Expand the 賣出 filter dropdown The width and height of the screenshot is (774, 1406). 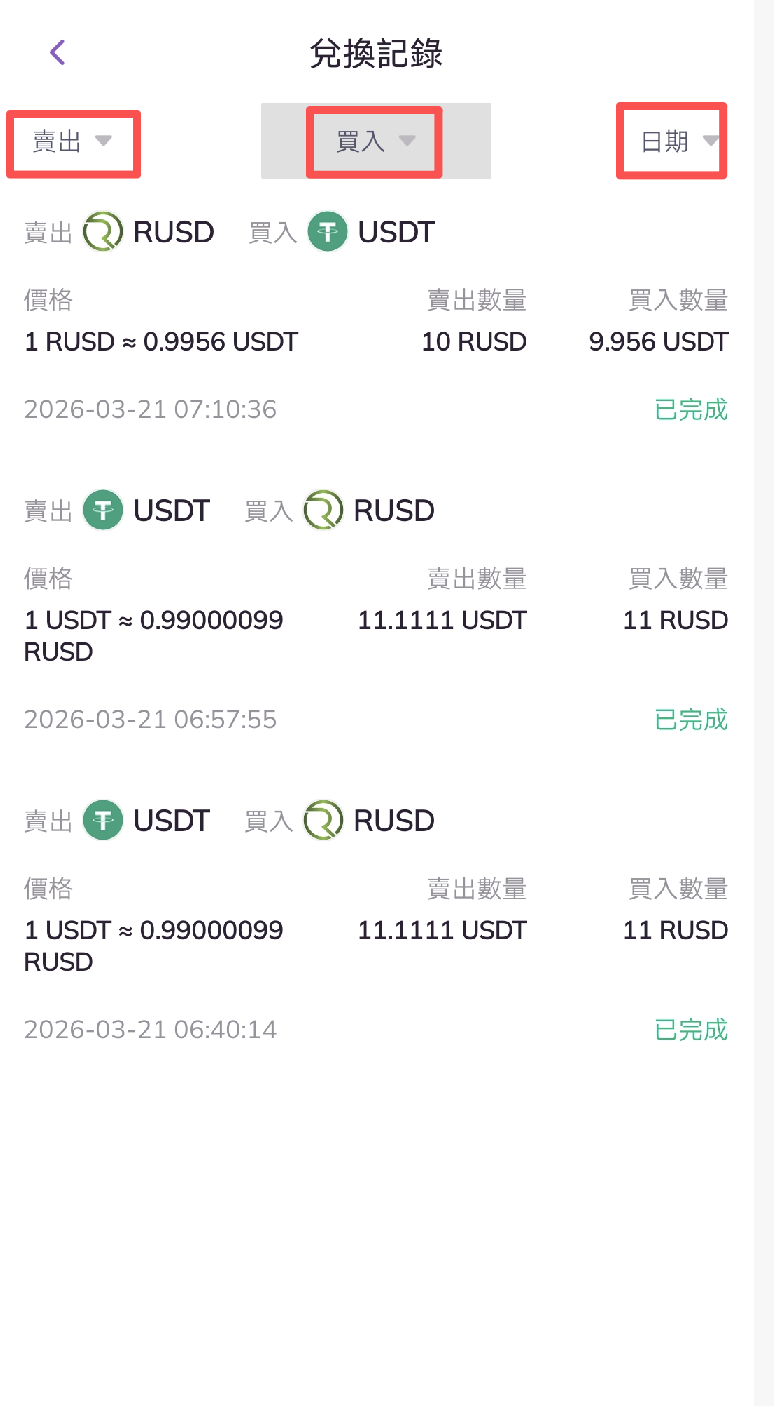click(73, 142)
